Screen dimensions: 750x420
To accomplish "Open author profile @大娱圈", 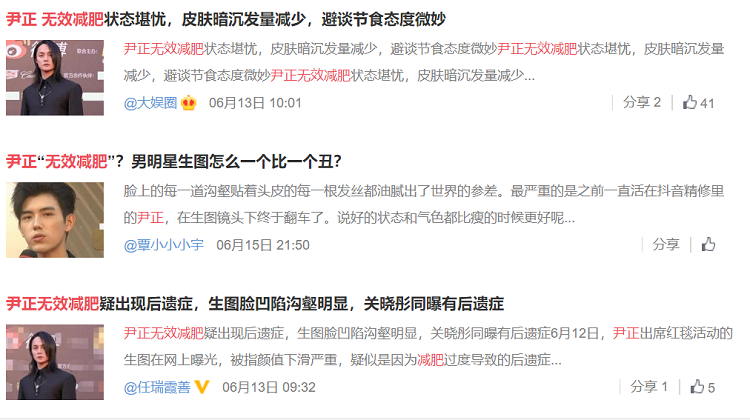I will click(x=151, y=102).
